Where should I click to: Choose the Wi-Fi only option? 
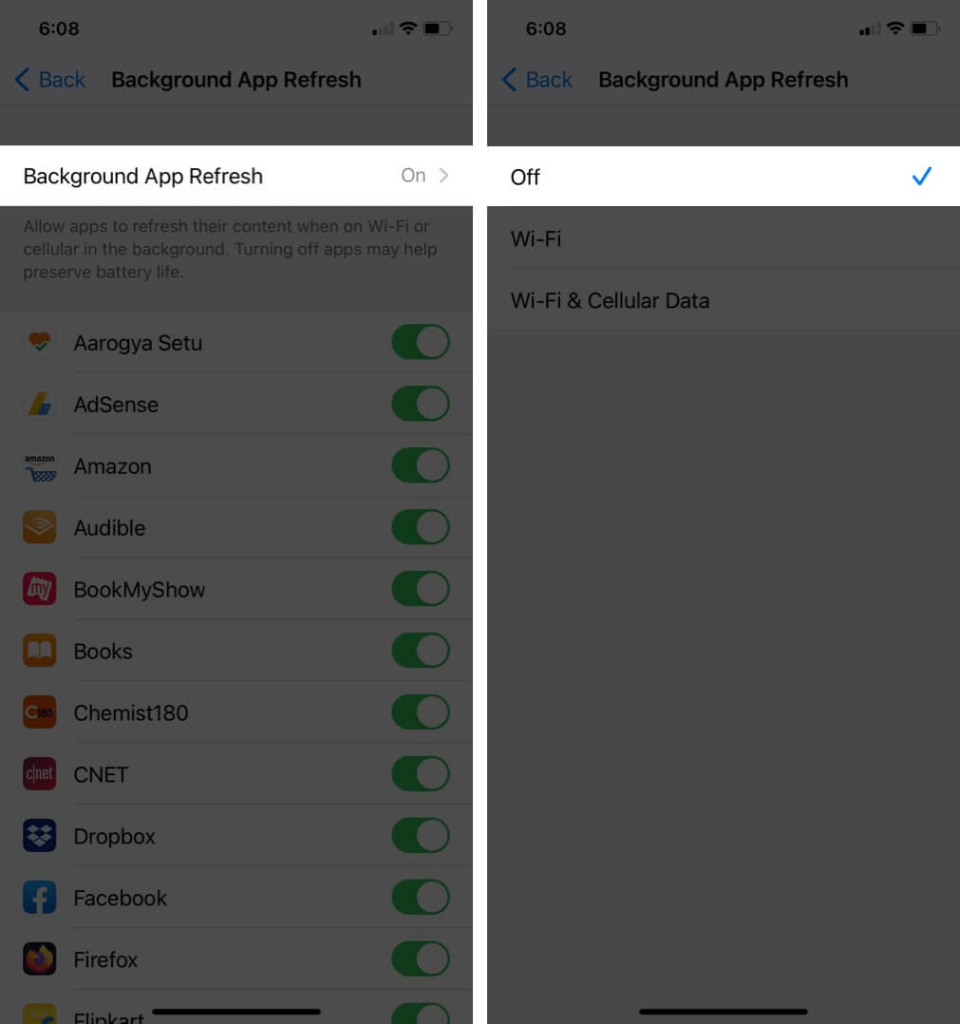(722, 239)
